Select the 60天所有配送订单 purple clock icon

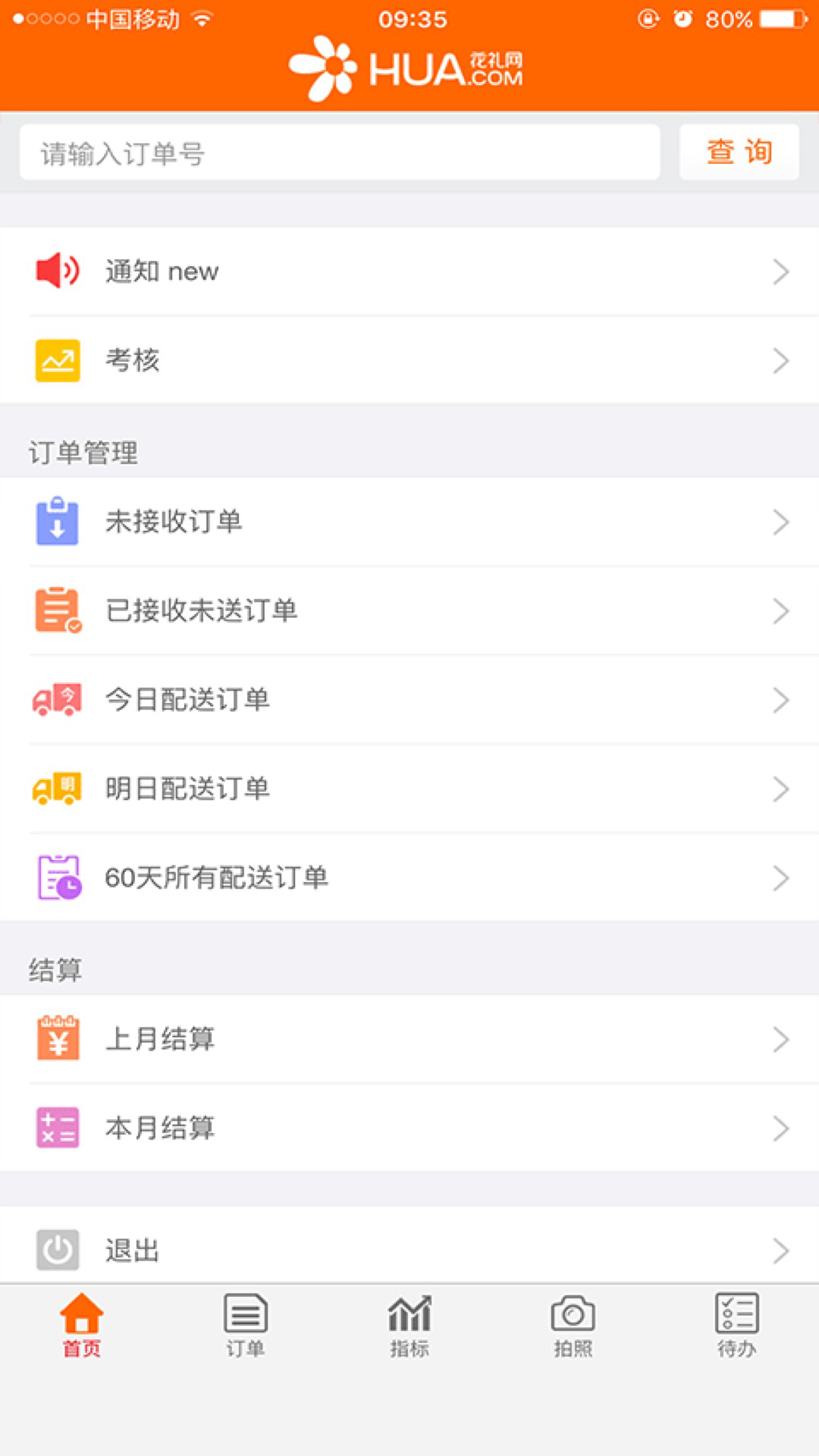coord(57,878)
